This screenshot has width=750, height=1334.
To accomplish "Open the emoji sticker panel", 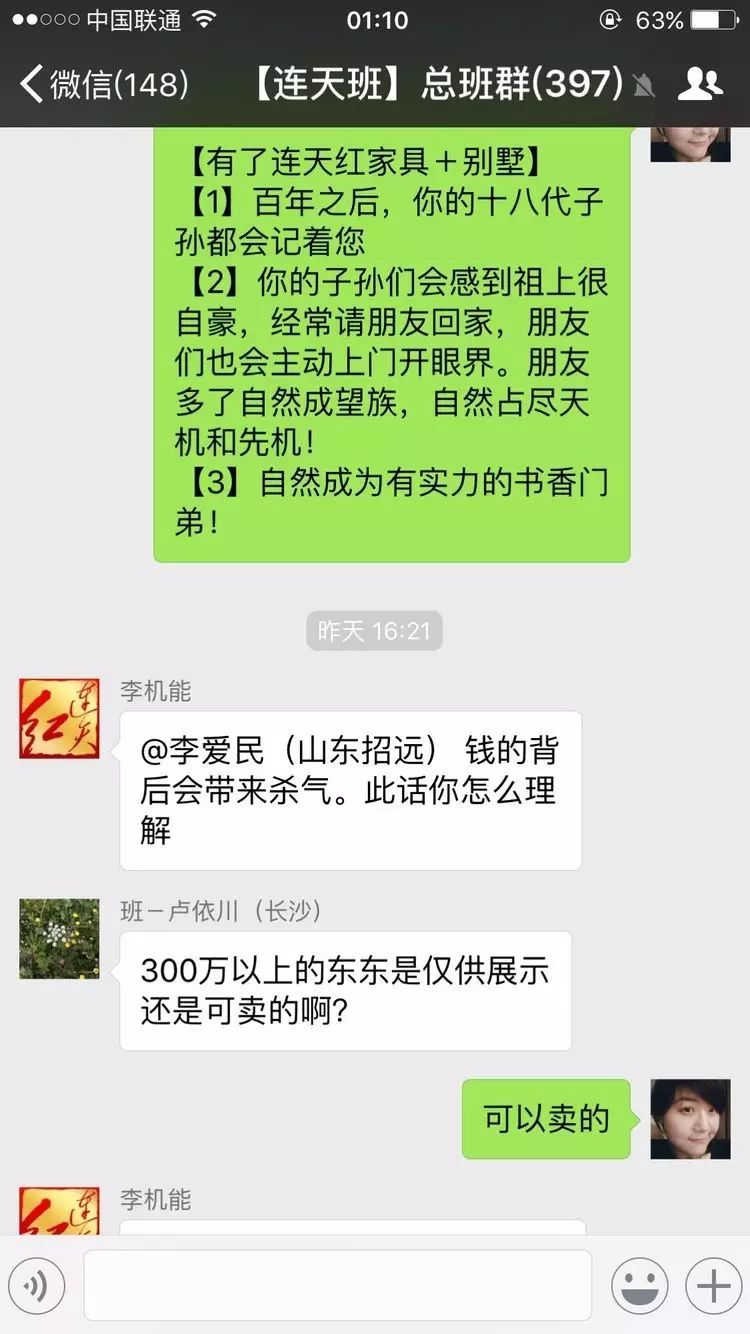I will pyautogui.click(x=640, y=1286).
